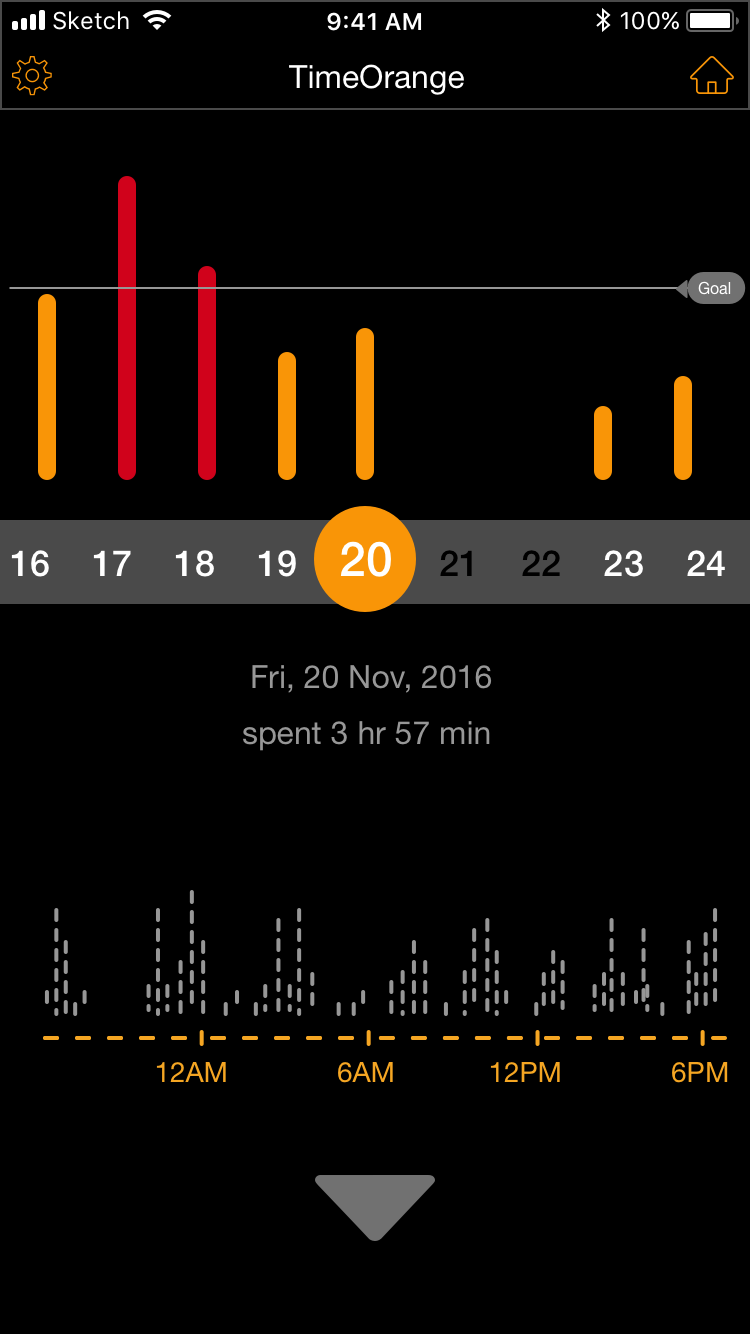Tap the Goal marker on the chart

point(714,288)
